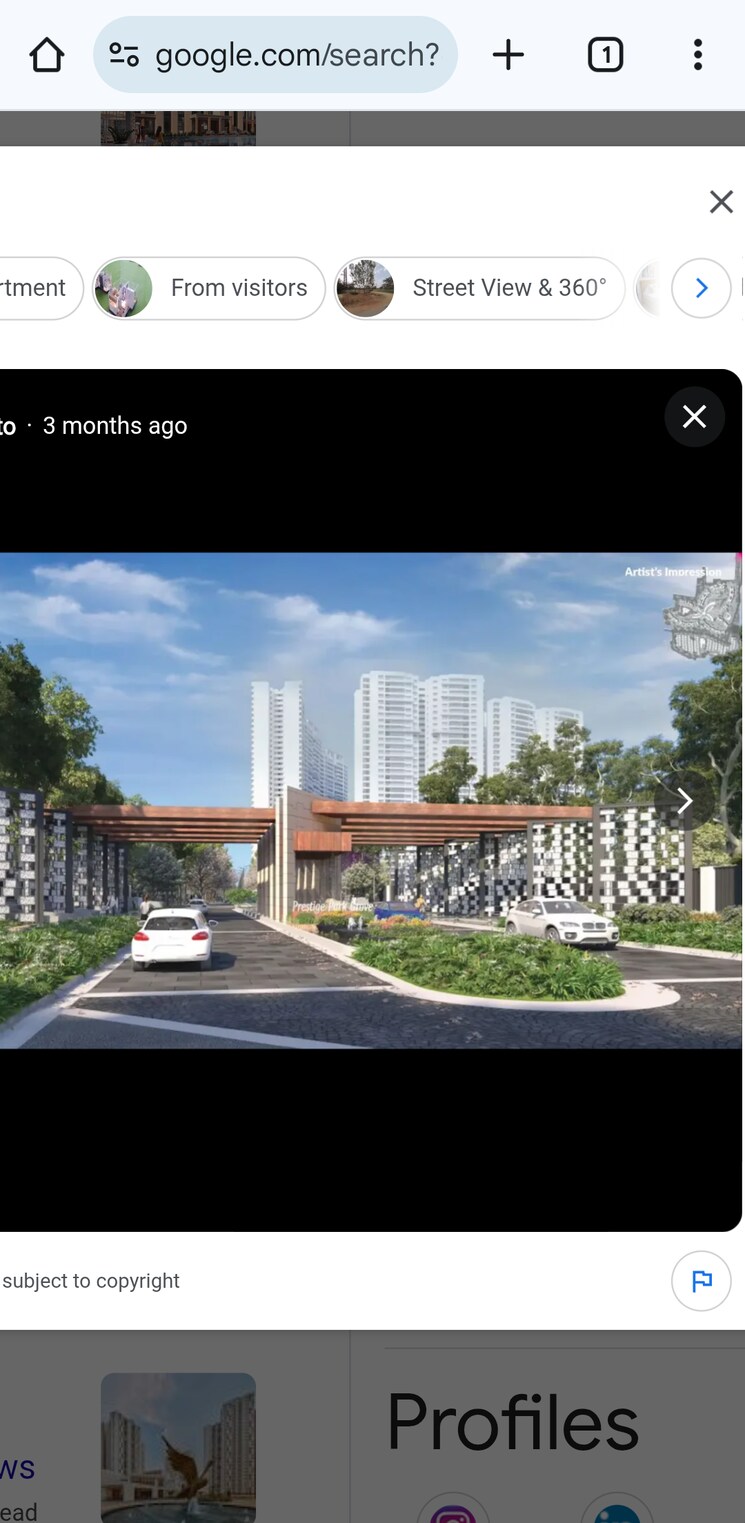The image size is (745, 1523).
Task: Report this photo with the flag icon
Action: pyautogui.click(x=701, y=1281)
